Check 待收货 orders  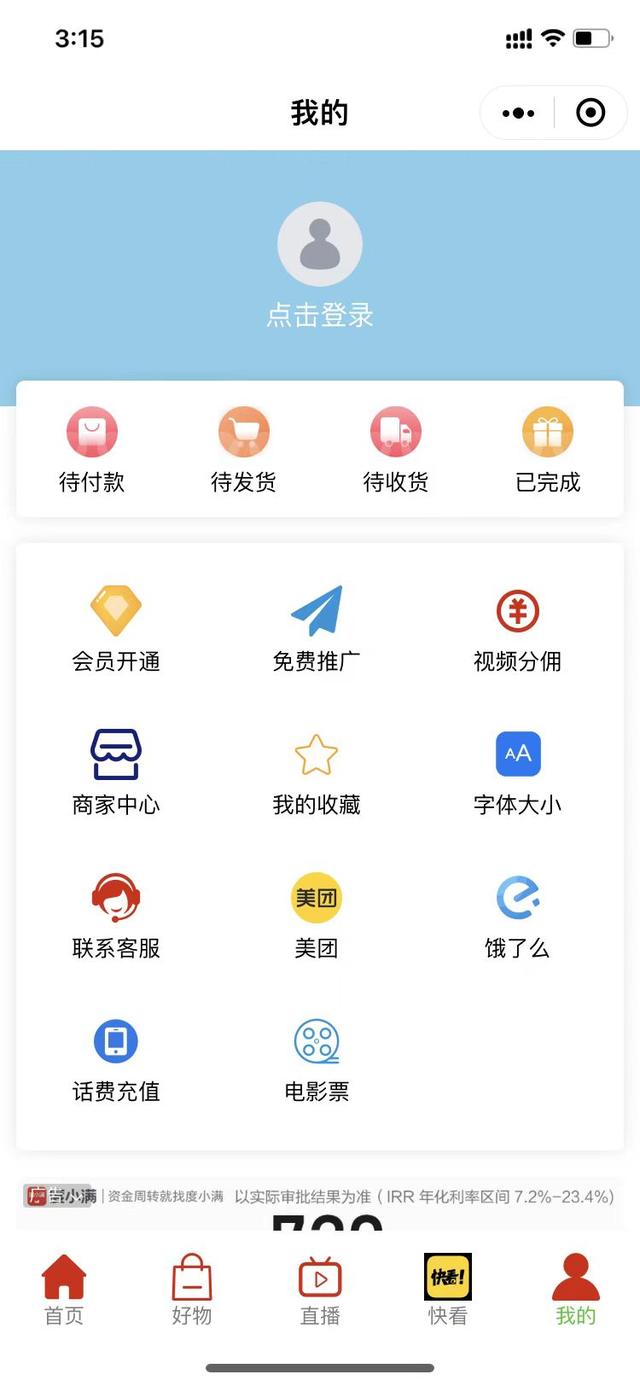click(x=396, y=450)
